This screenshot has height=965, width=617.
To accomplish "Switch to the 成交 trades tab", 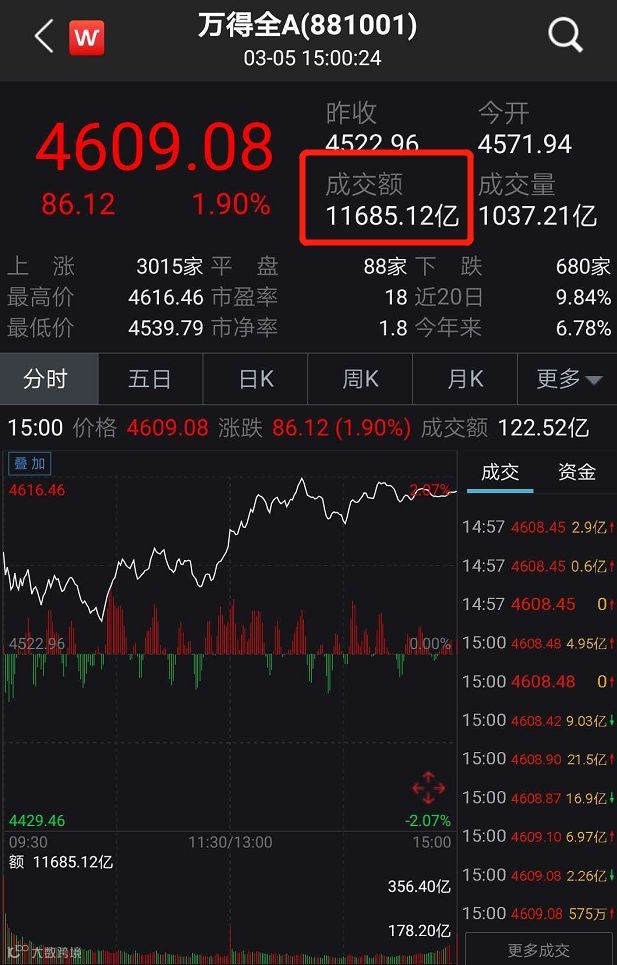I will 500,472.
